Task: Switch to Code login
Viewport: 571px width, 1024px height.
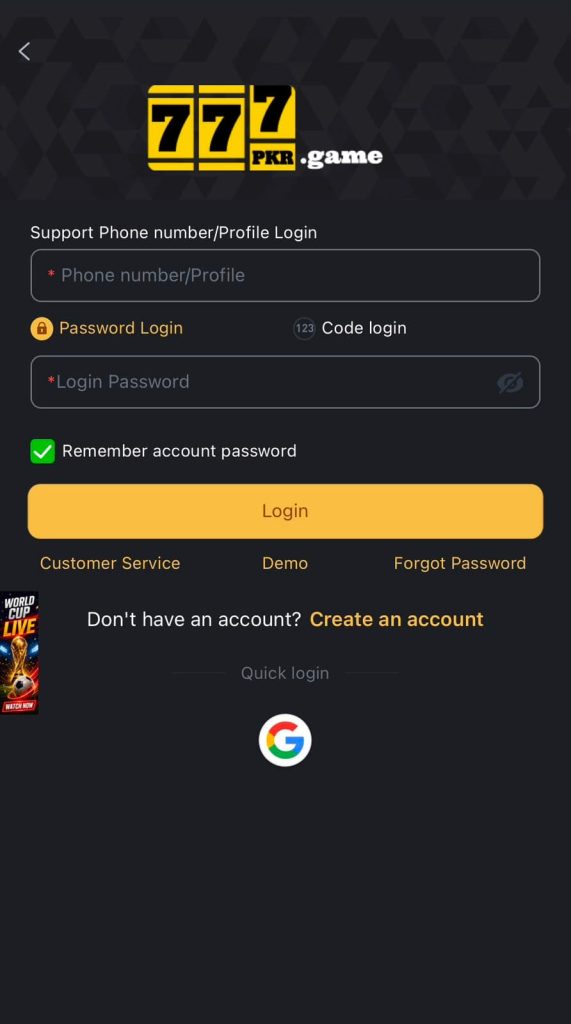Action: [350, 328]
